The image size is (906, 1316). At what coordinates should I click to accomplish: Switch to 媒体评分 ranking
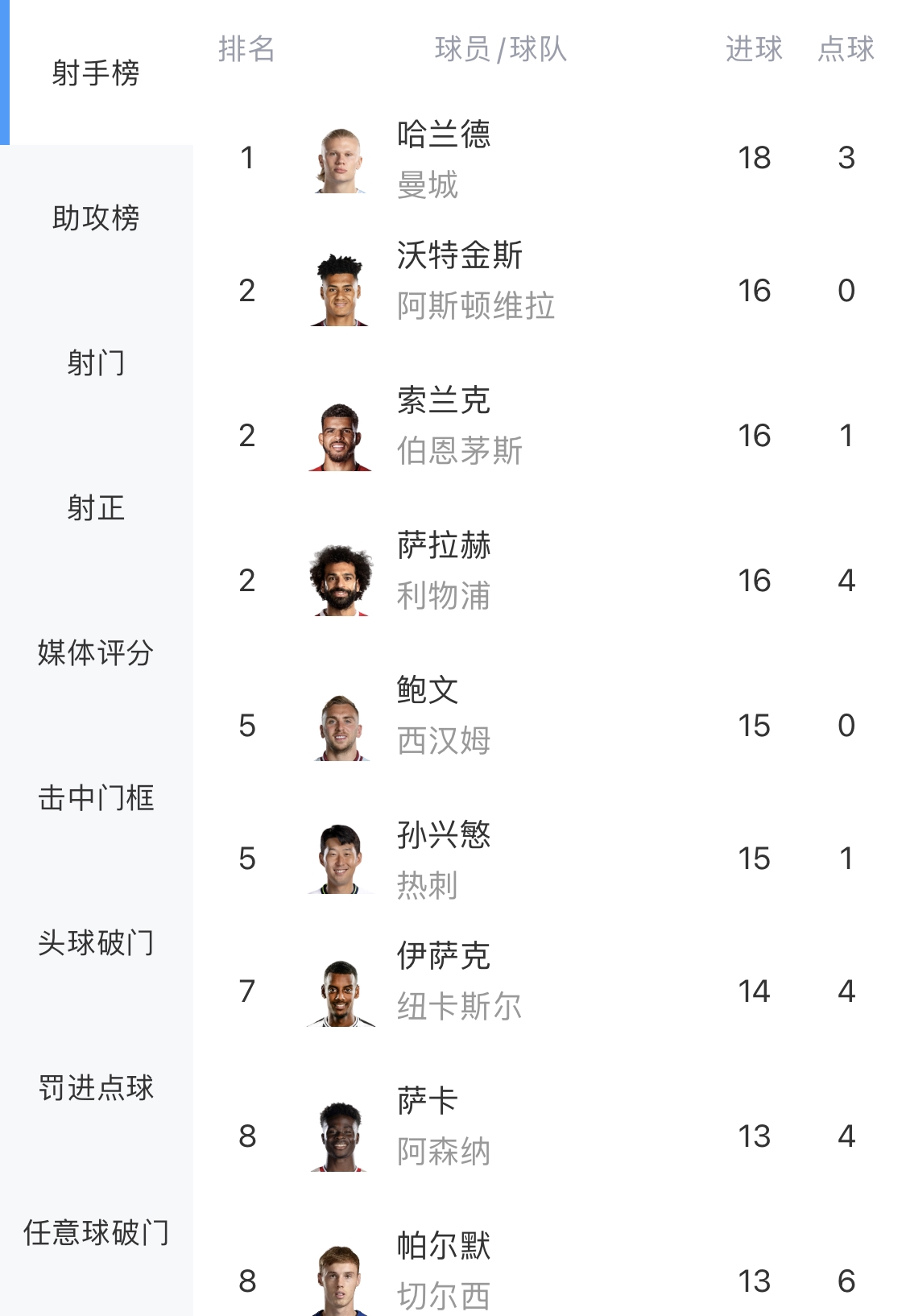[96, 652]
